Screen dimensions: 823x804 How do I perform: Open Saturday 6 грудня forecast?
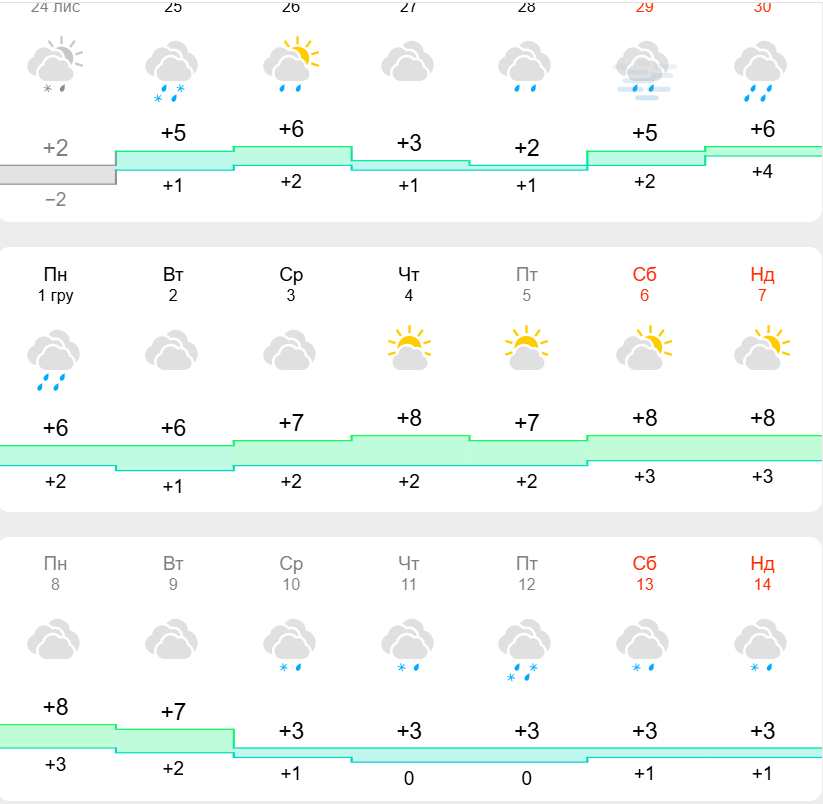[645, 380]
